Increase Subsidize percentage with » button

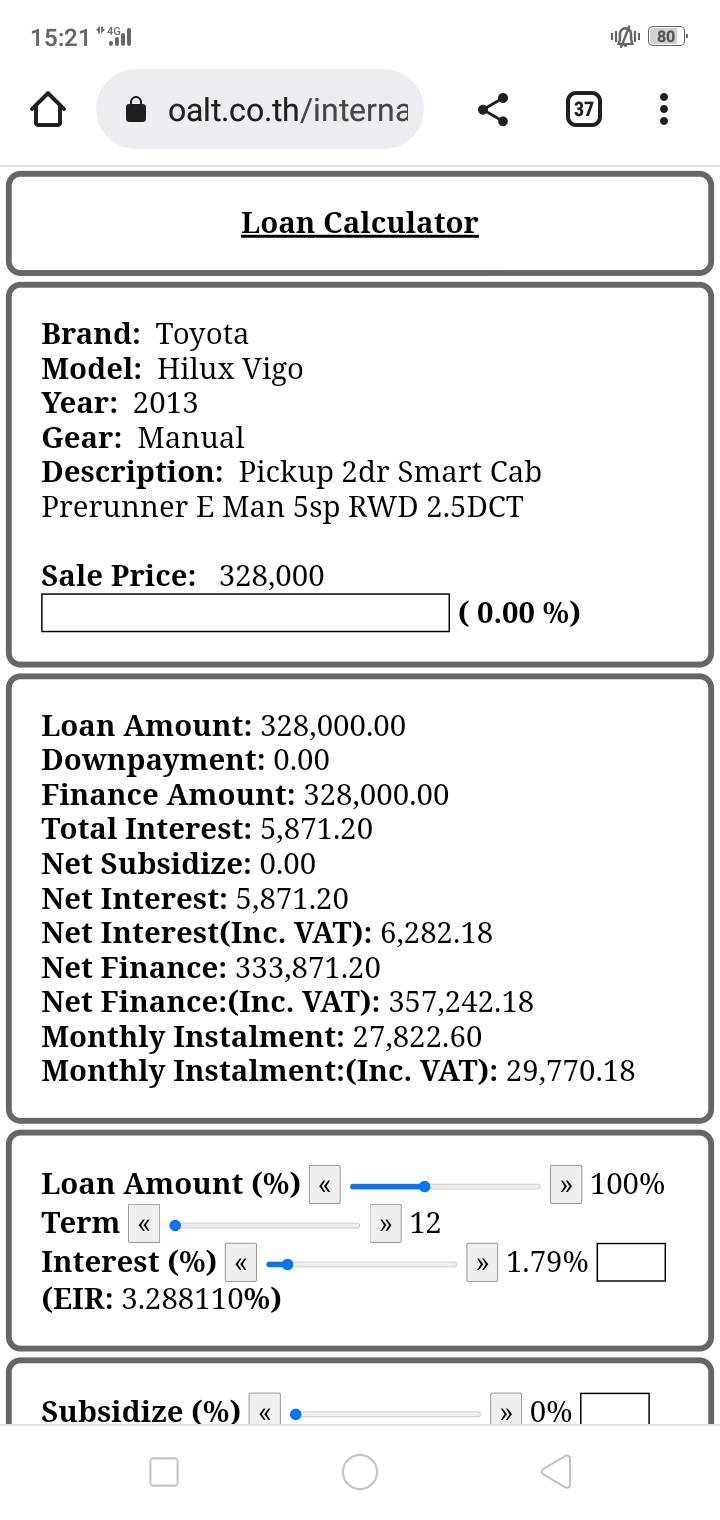pyautogui.click(x=506, y=1412)
